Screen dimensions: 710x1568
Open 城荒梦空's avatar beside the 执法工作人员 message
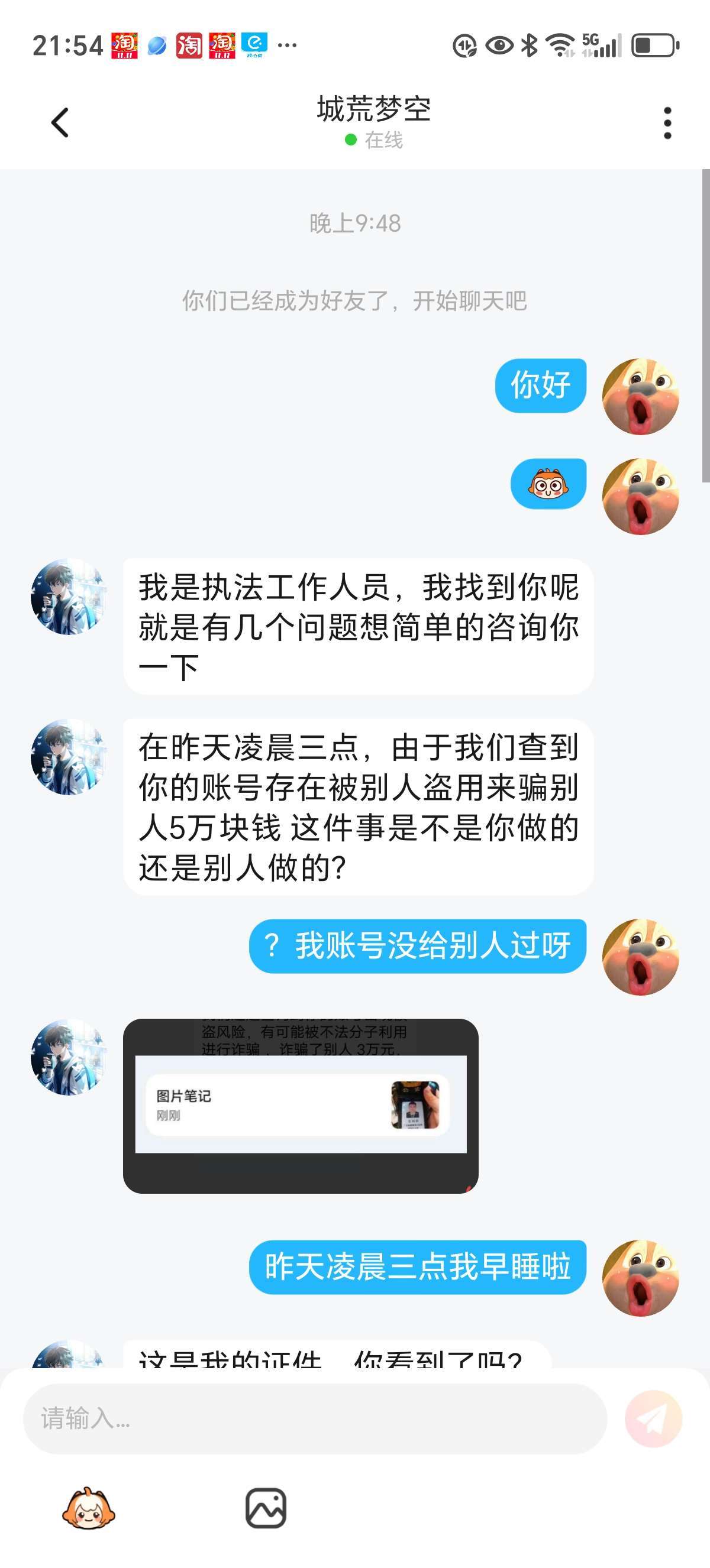[x=69, y=597]
